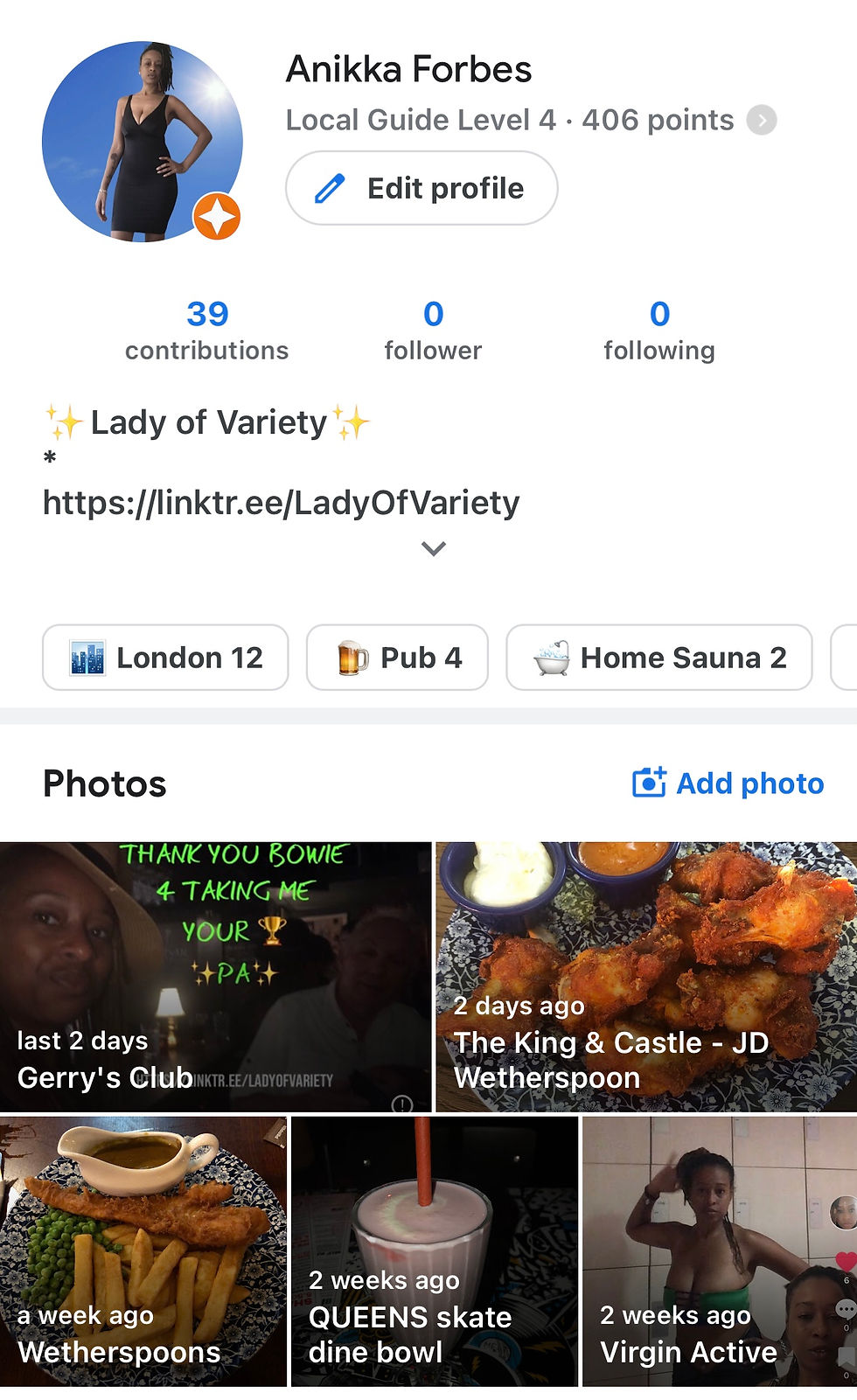857x1400 pixels.
Task: Tap Add photo
Action: (728, 783)
